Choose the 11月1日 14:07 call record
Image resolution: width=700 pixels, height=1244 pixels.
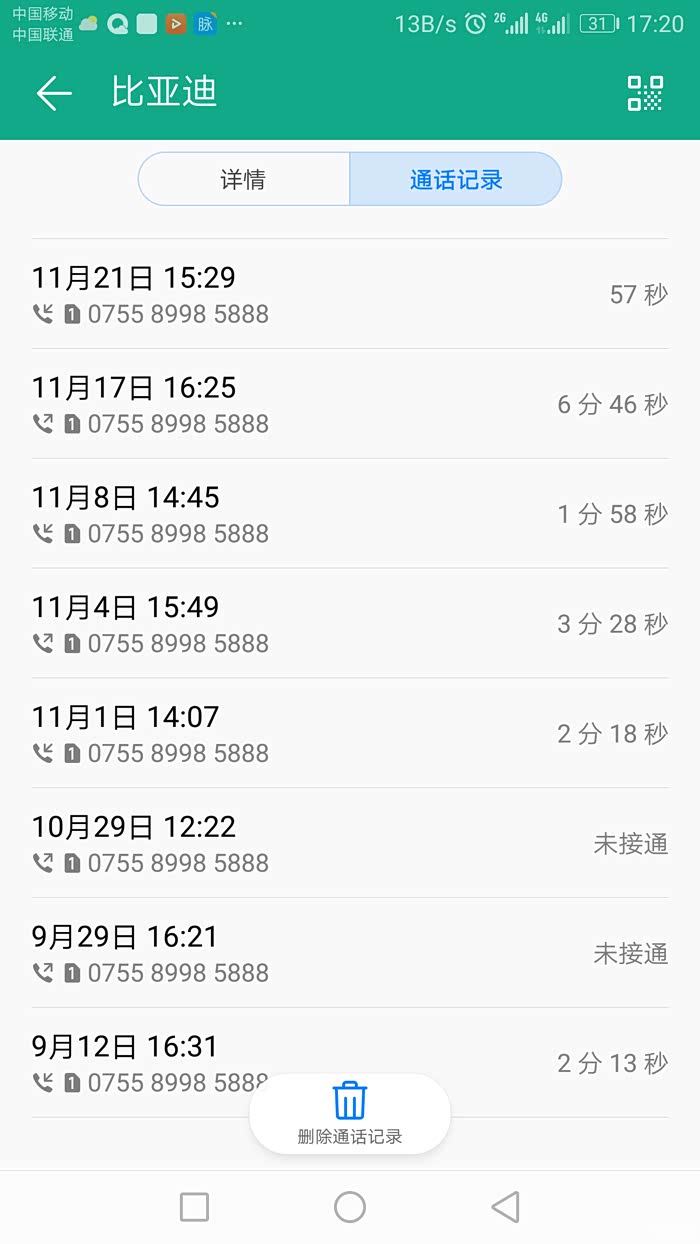pyautogui.click(x=350, y=734)
